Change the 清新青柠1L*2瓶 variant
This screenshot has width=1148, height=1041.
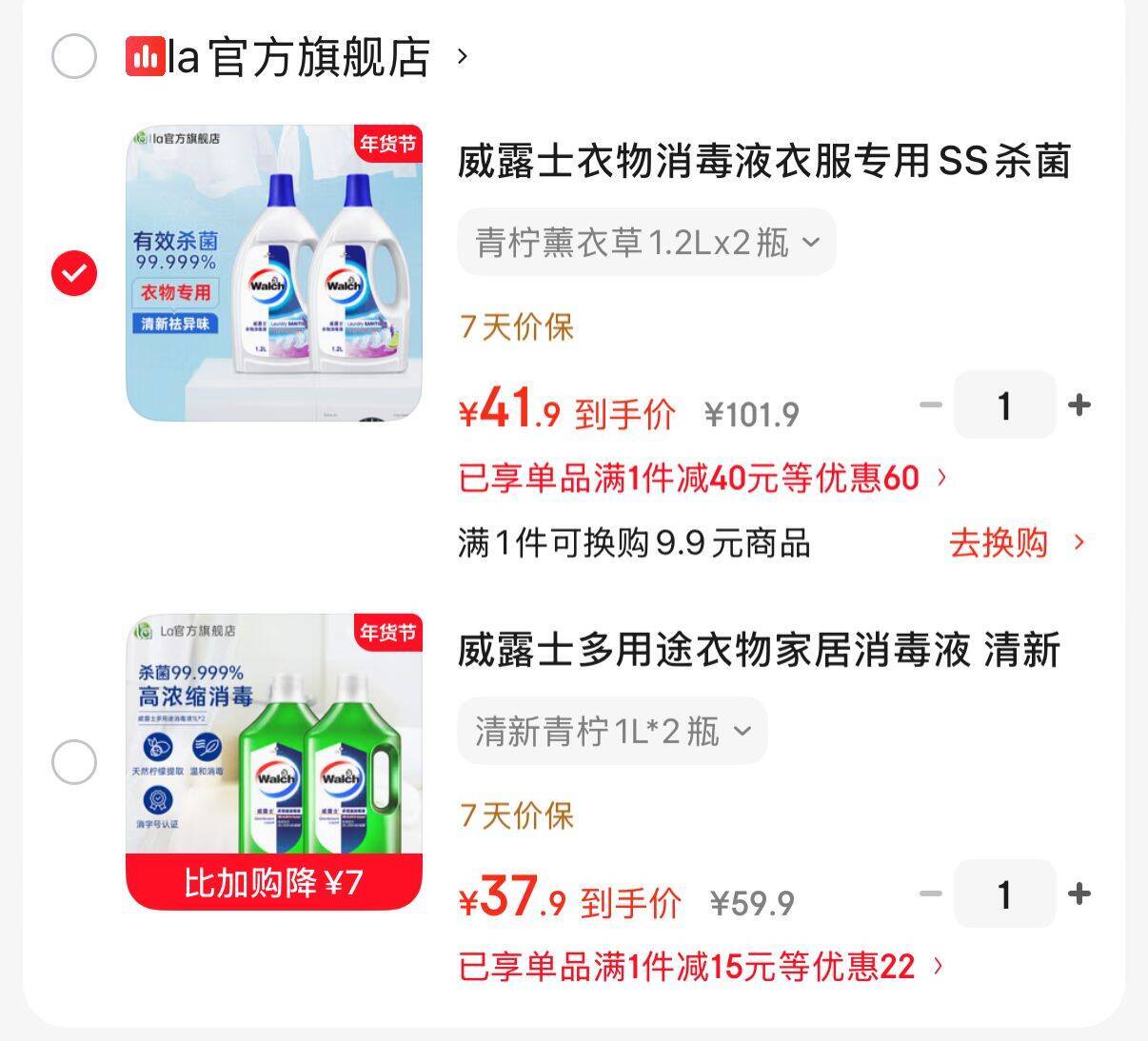pos(612,732)
